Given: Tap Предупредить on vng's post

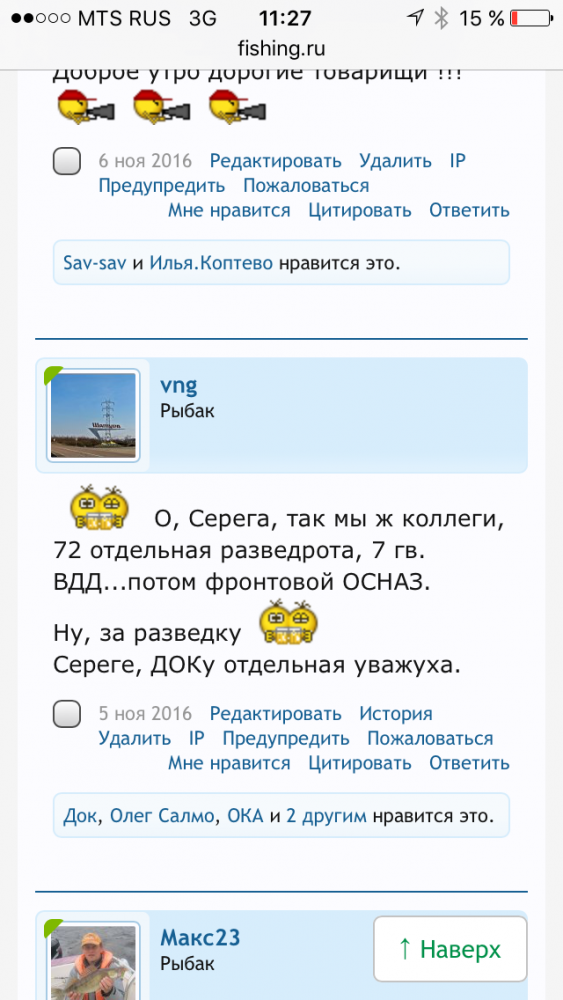Looking at the screenshot, I should pyautogui.click(x=286, y=739).
